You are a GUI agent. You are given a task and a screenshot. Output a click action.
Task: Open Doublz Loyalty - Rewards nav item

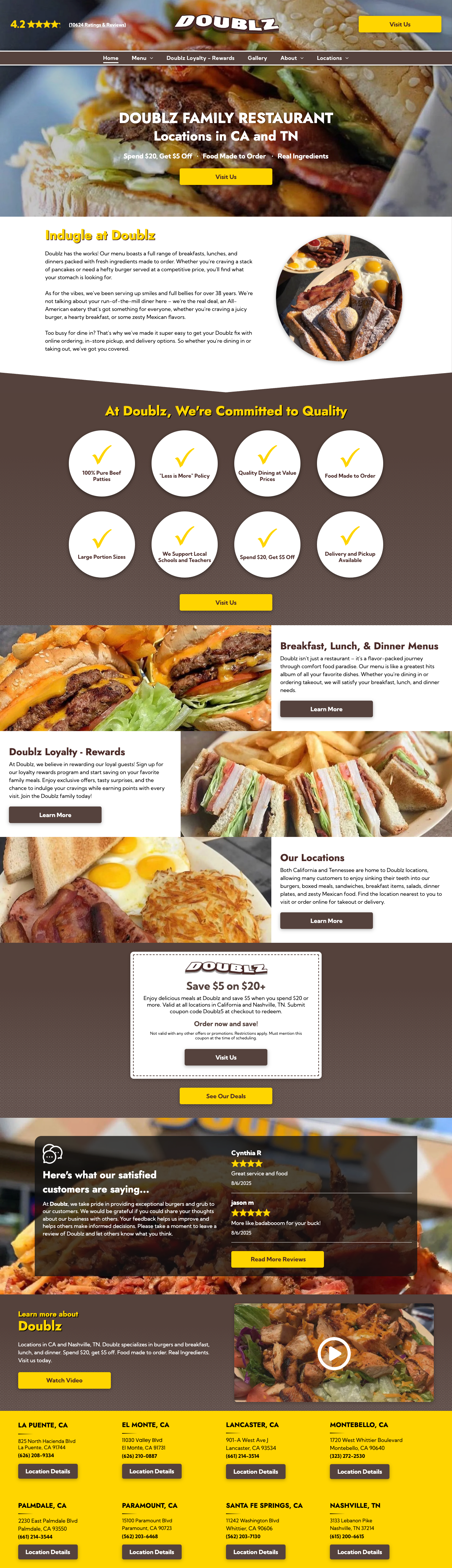tap(200, 59)
